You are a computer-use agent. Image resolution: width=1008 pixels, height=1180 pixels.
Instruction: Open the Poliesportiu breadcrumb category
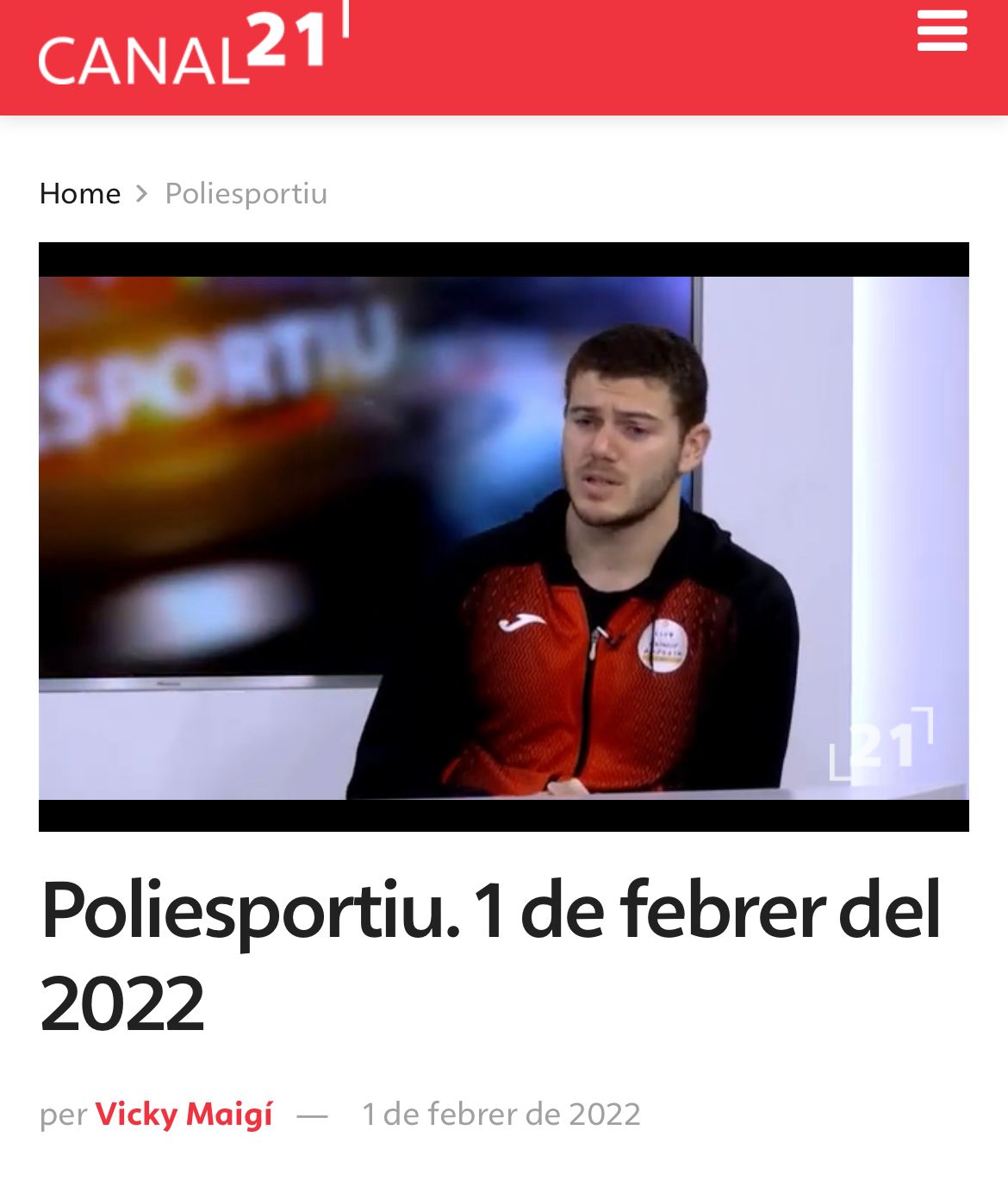click(246, 193)
